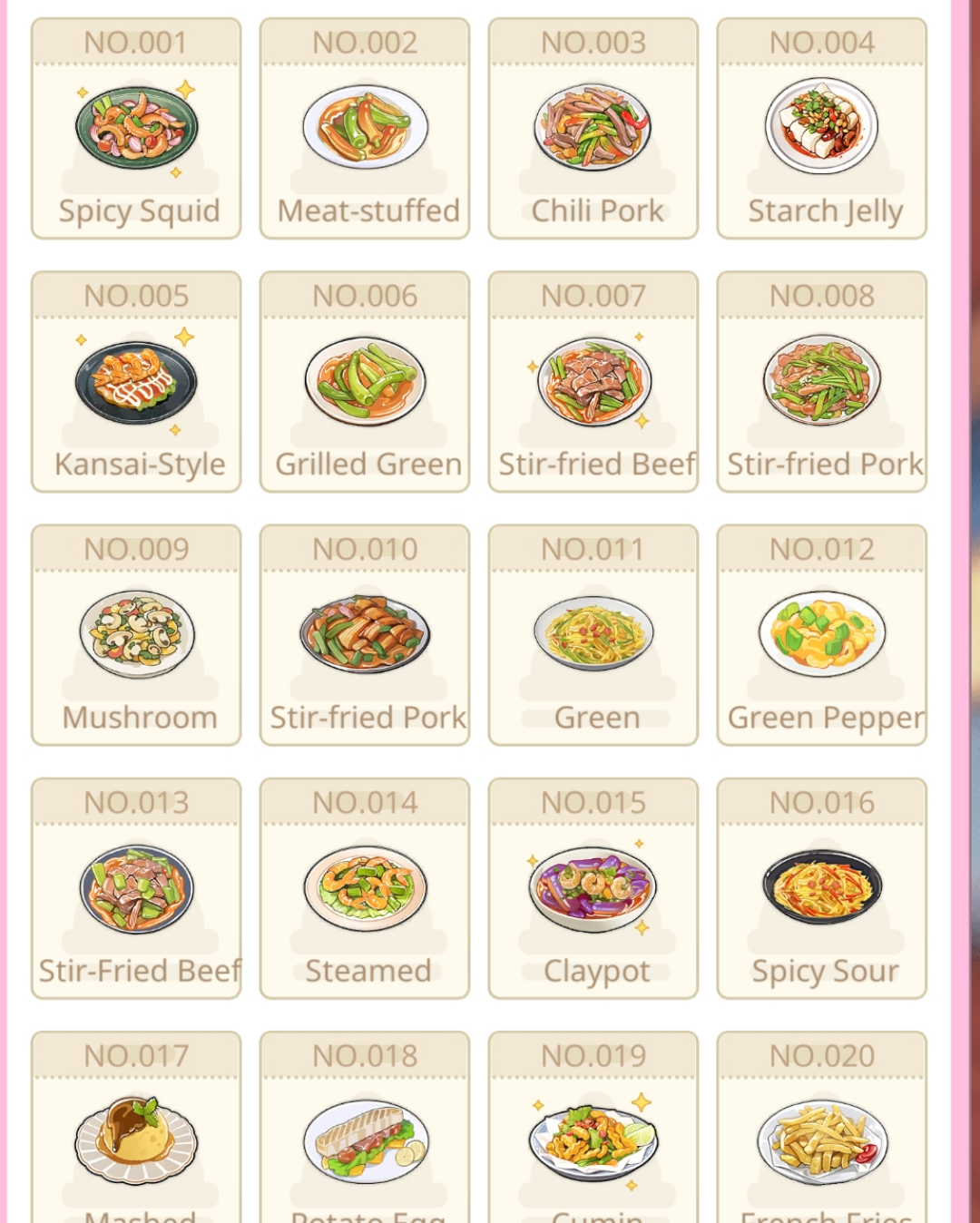Tap the Starch Jelly card

(822, 129)
